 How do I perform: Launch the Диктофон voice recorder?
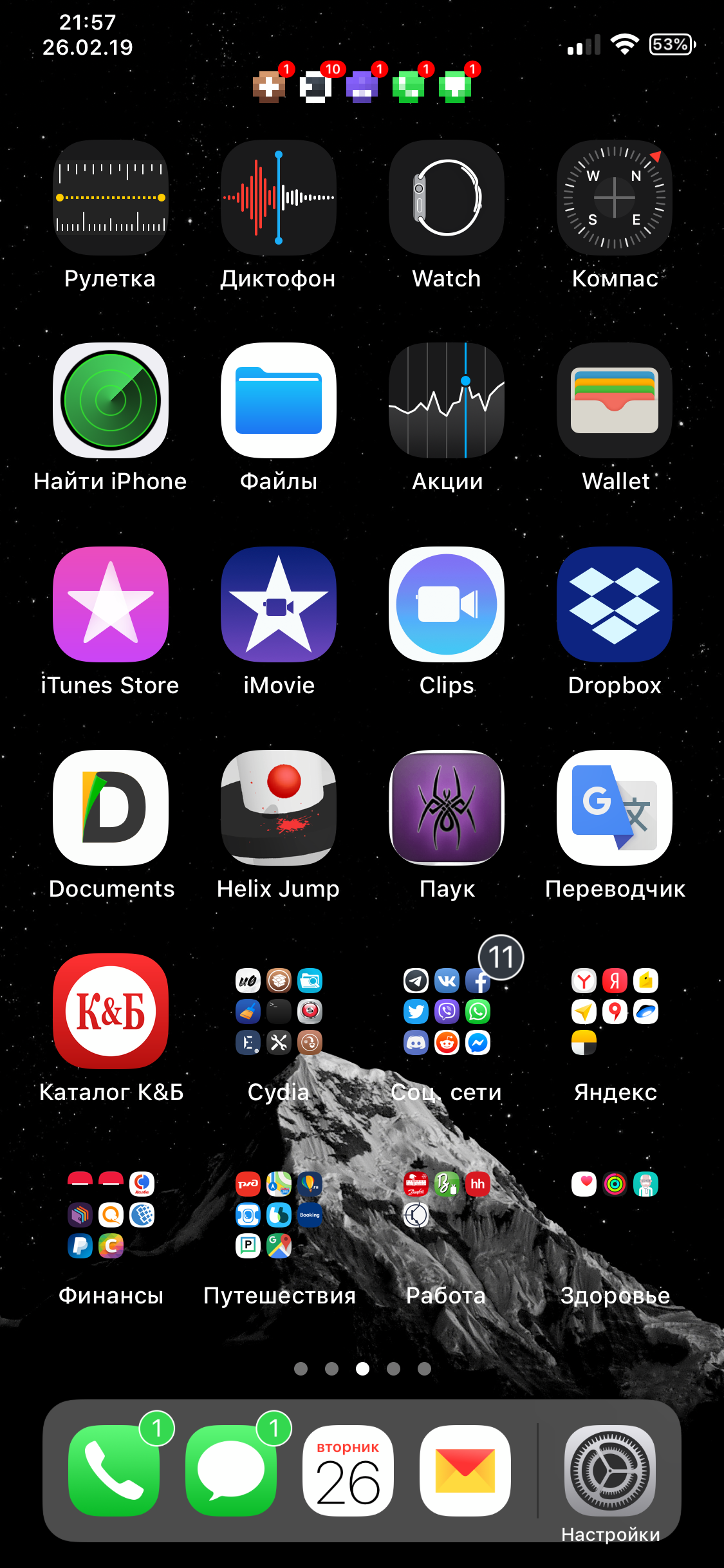click(279, 197)
